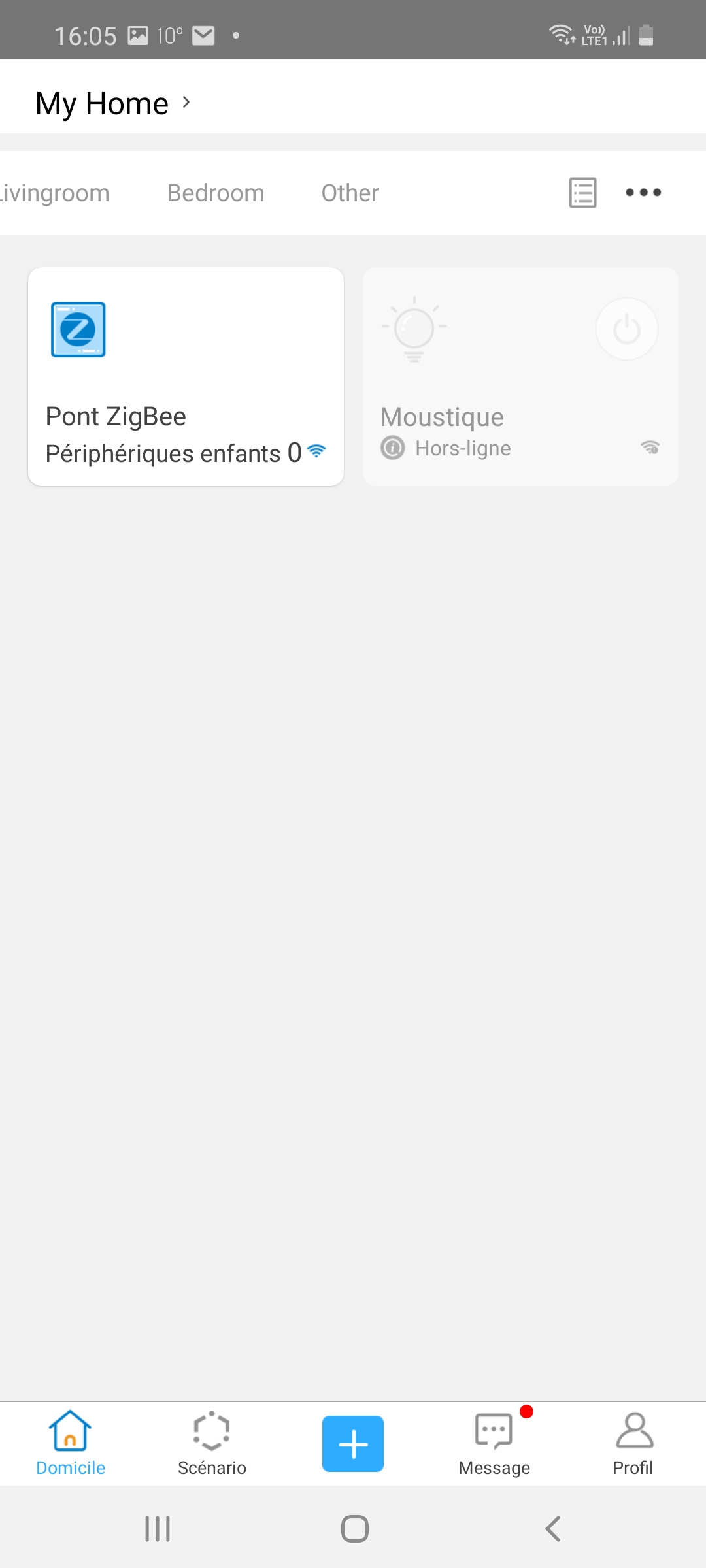This screenshot has width=706, height=1568.
Task: Open the Moustique offline device card
Action: pyautogui.click(x=520, y=376)
